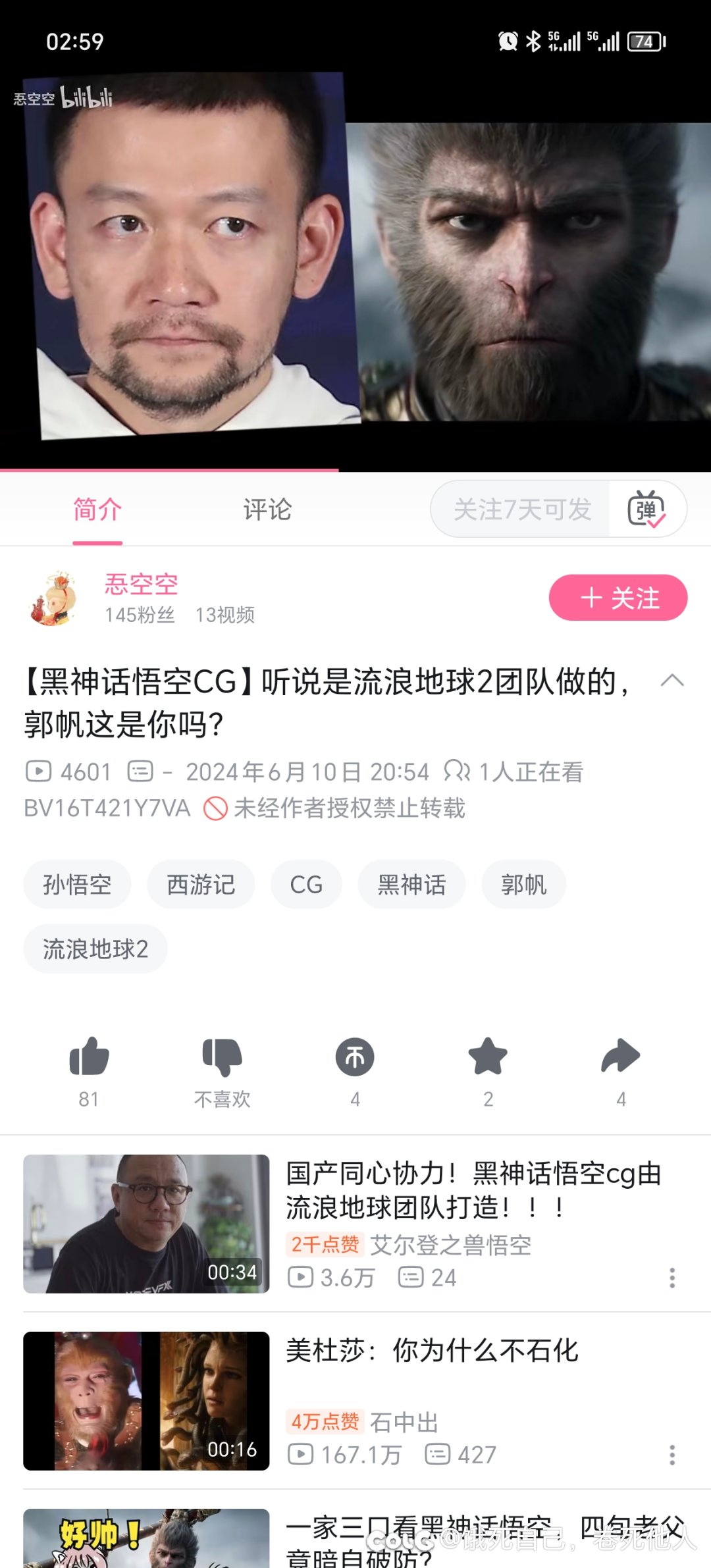Give coins to this video
The width and height of the screenshot is (711, 1568).
point(355,1057)
